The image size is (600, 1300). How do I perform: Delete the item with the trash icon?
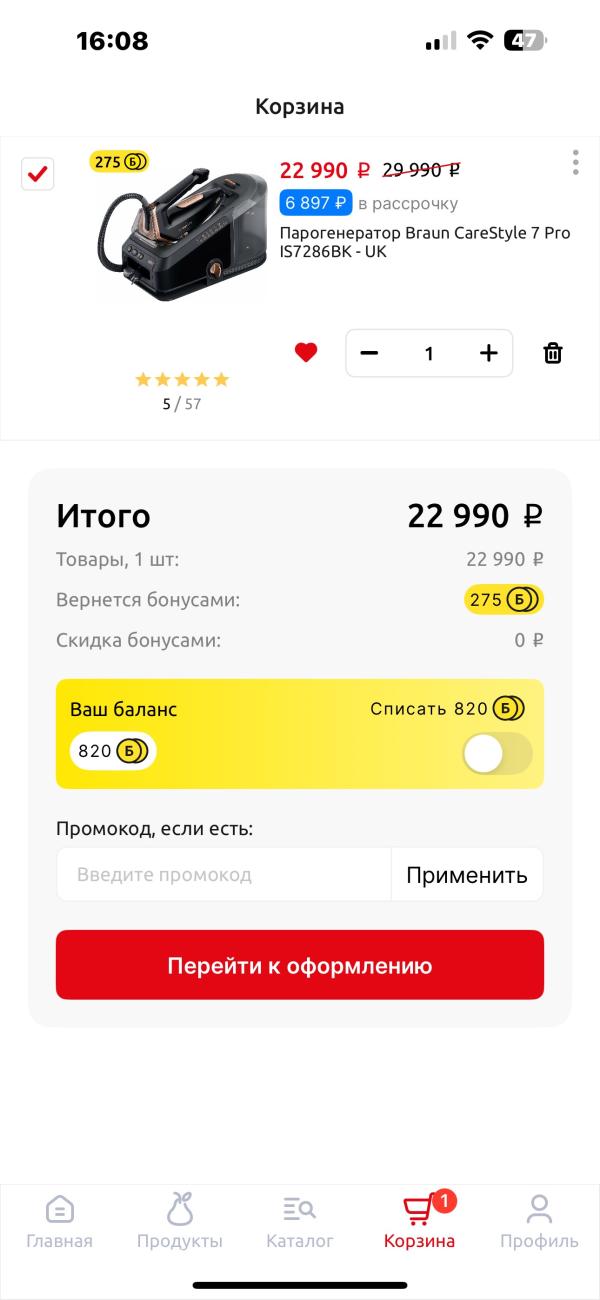click(x=552, y=353)
